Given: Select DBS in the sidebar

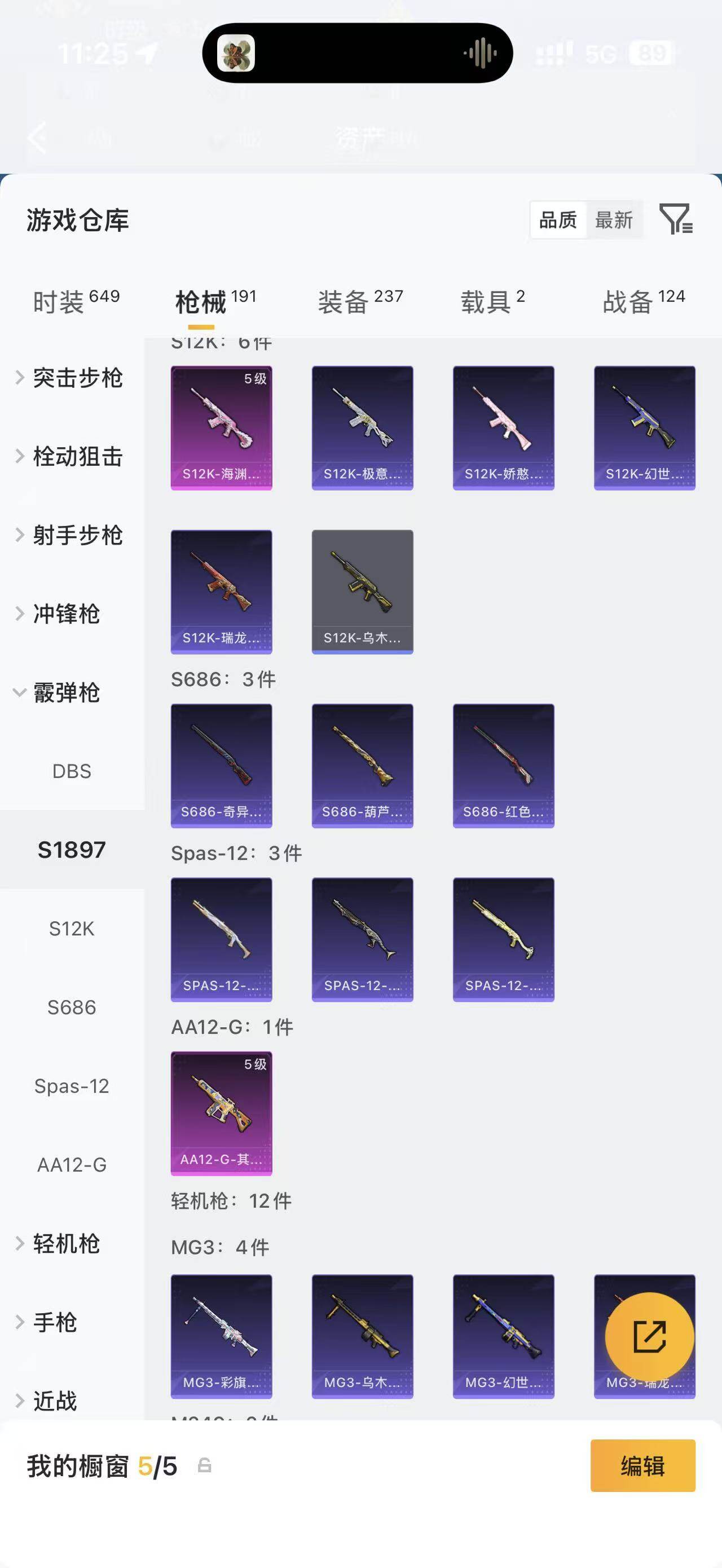Looking at the screenshot, I should tap(72, 771).
